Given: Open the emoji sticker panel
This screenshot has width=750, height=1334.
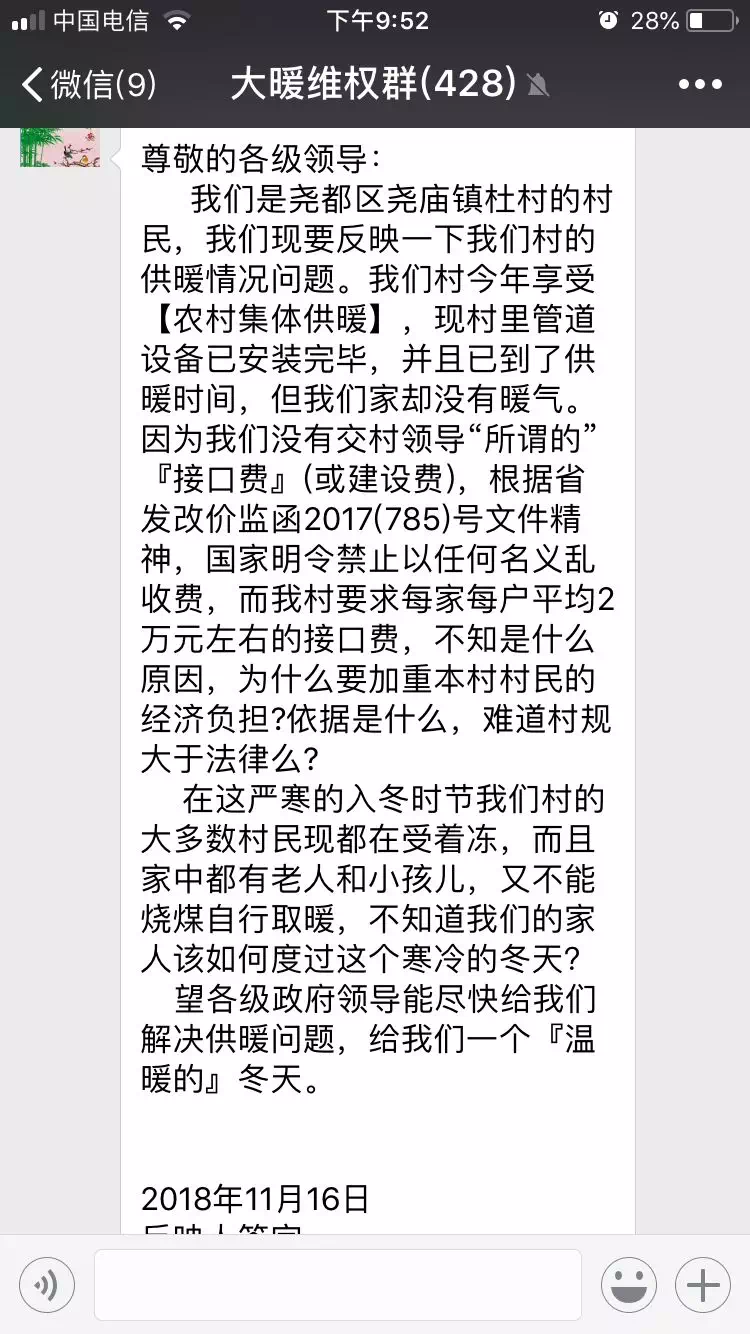Looking at the screenshot, I should click(x=628, y=1285).
